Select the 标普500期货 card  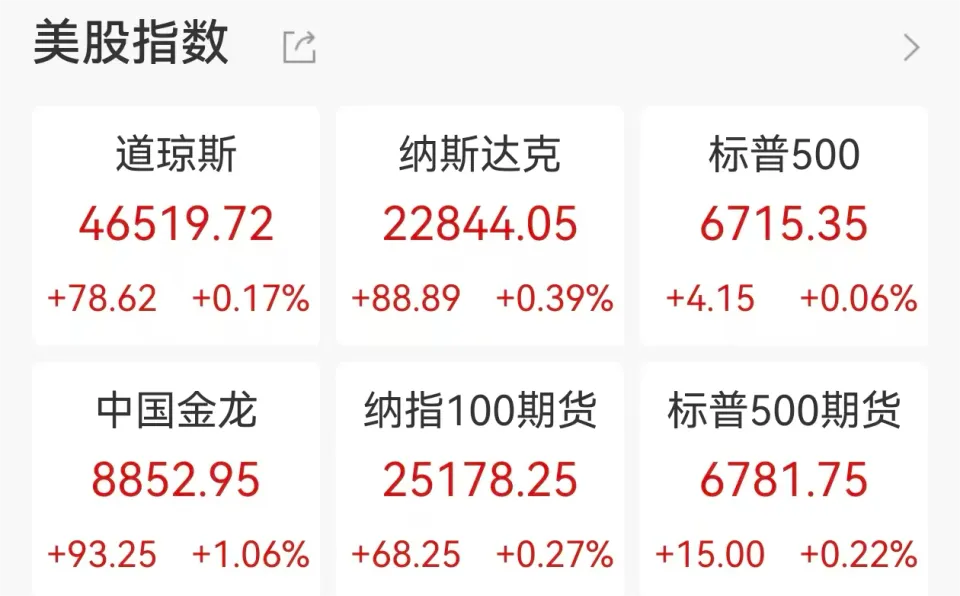click(x=784, y=480)
